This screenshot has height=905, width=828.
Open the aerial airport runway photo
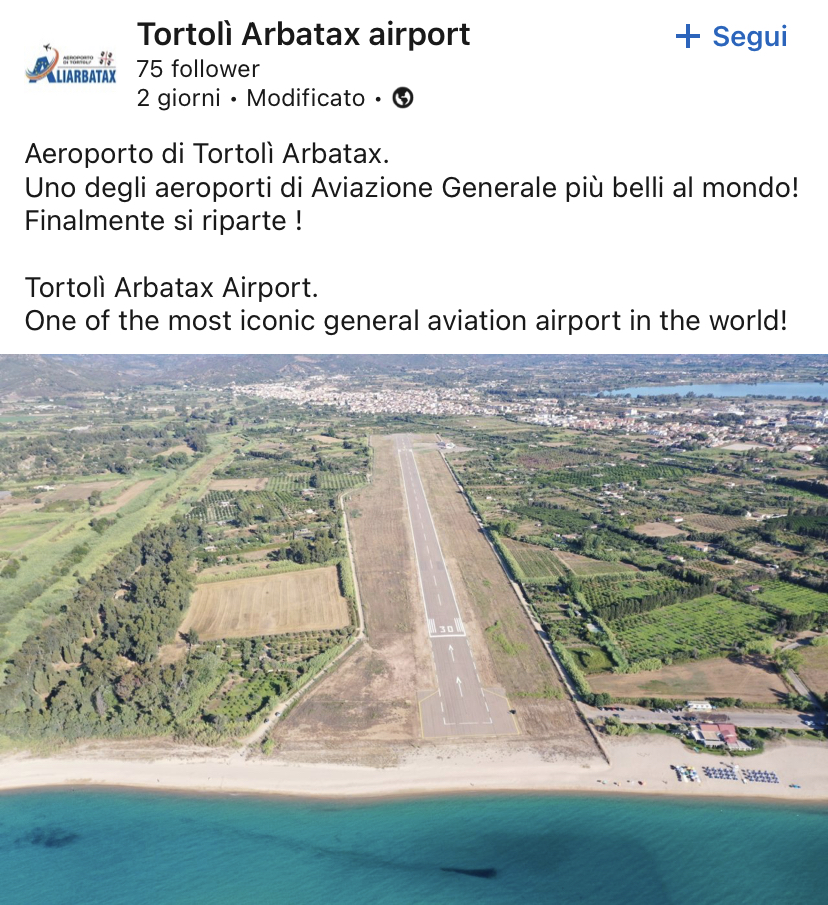pos(414,629)
